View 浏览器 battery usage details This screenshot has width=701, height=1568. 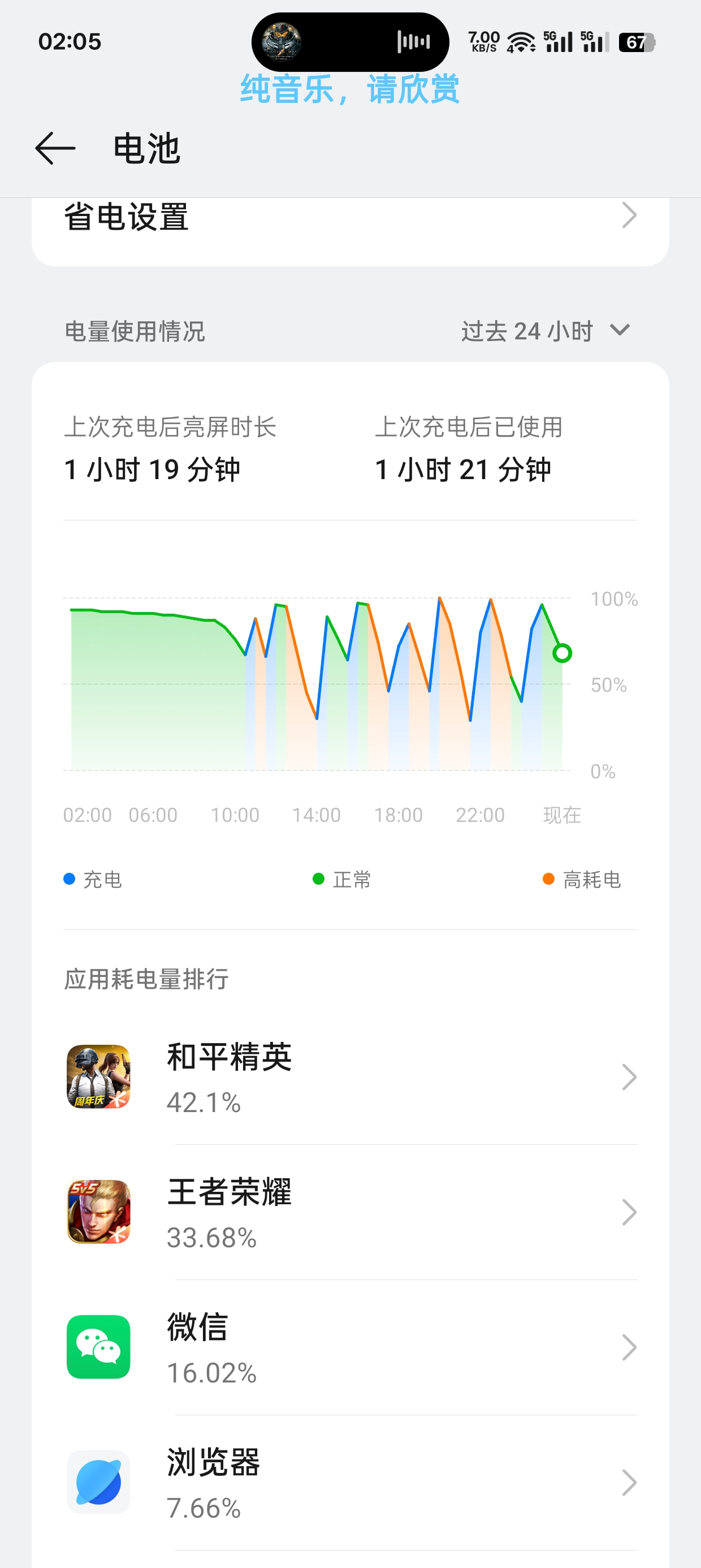350,1483
